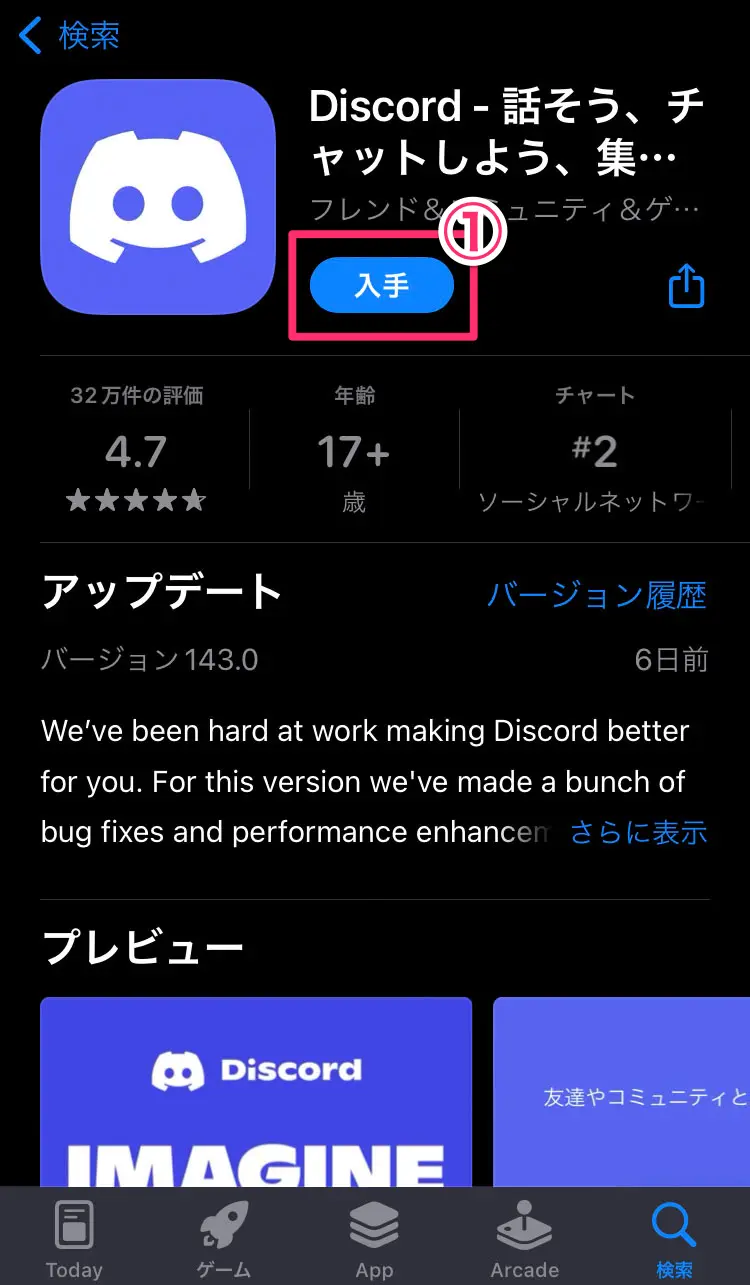Tap 入手 to download Discord
The image size is (750, 1285).
coord(382,286)
